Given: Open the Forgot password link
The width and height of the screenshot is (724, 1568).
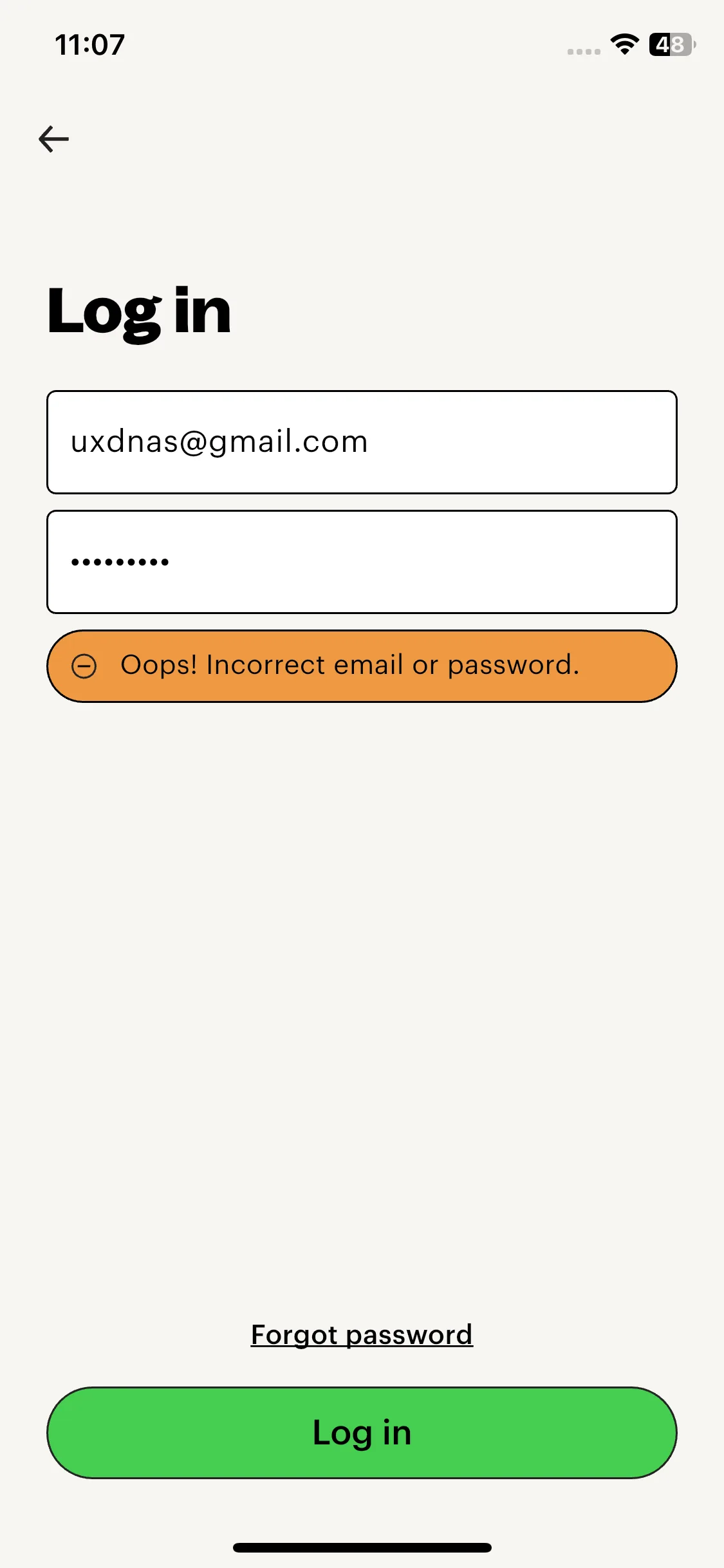Looking at the screenshot, I should (362, 1335).
